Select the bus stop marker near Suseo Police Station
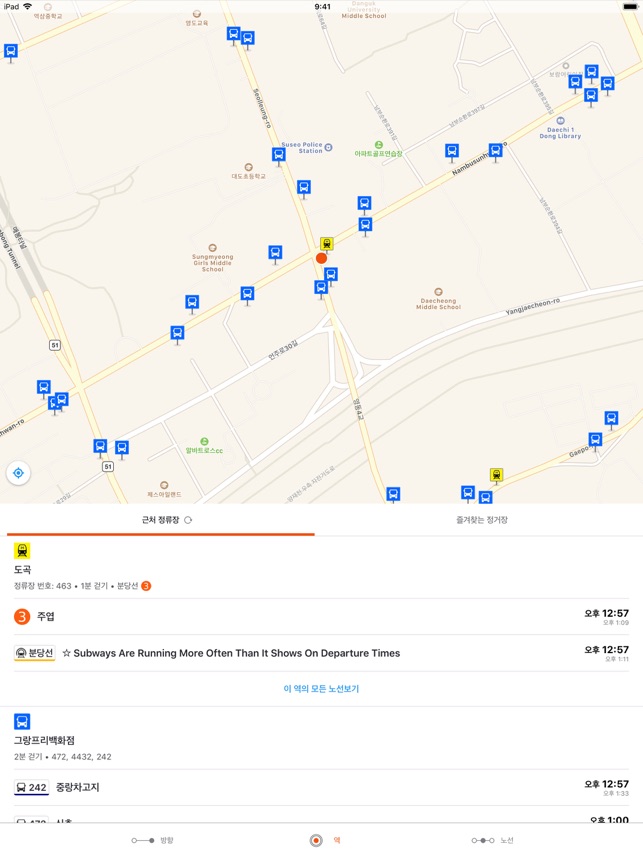Screen dimensions: 643x858 click(x=279, y=155)
